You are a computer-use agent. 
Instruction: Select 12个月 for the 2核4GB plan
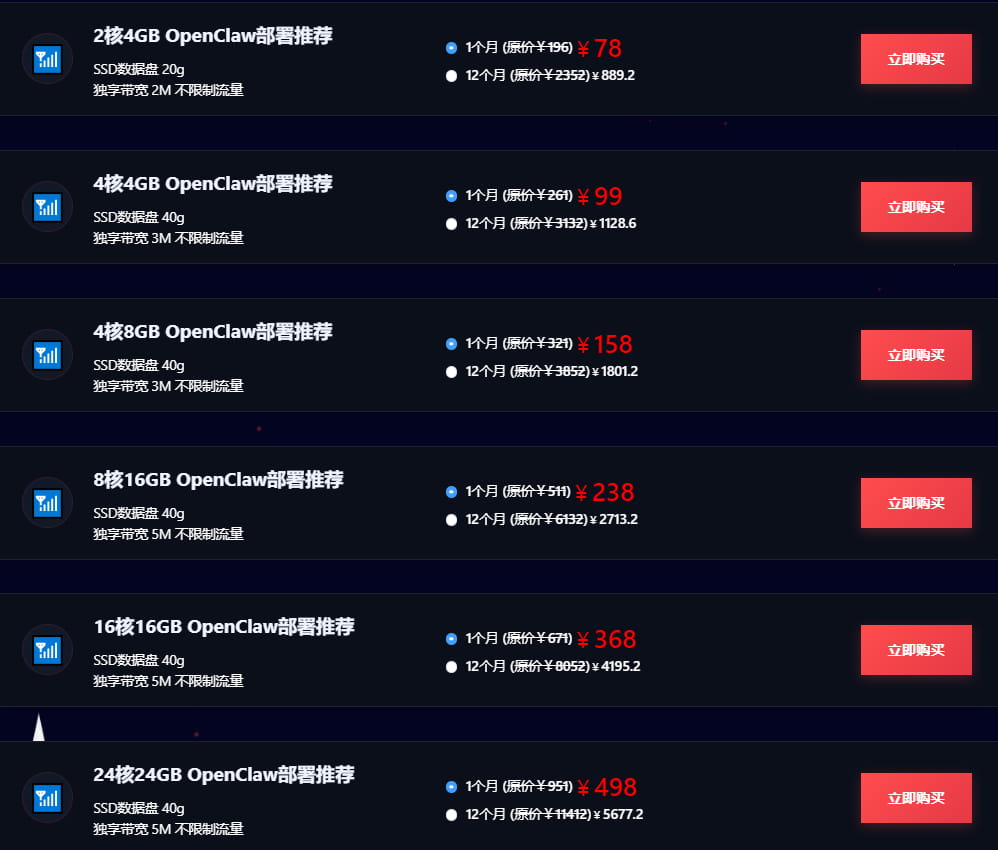coord(451,76)
